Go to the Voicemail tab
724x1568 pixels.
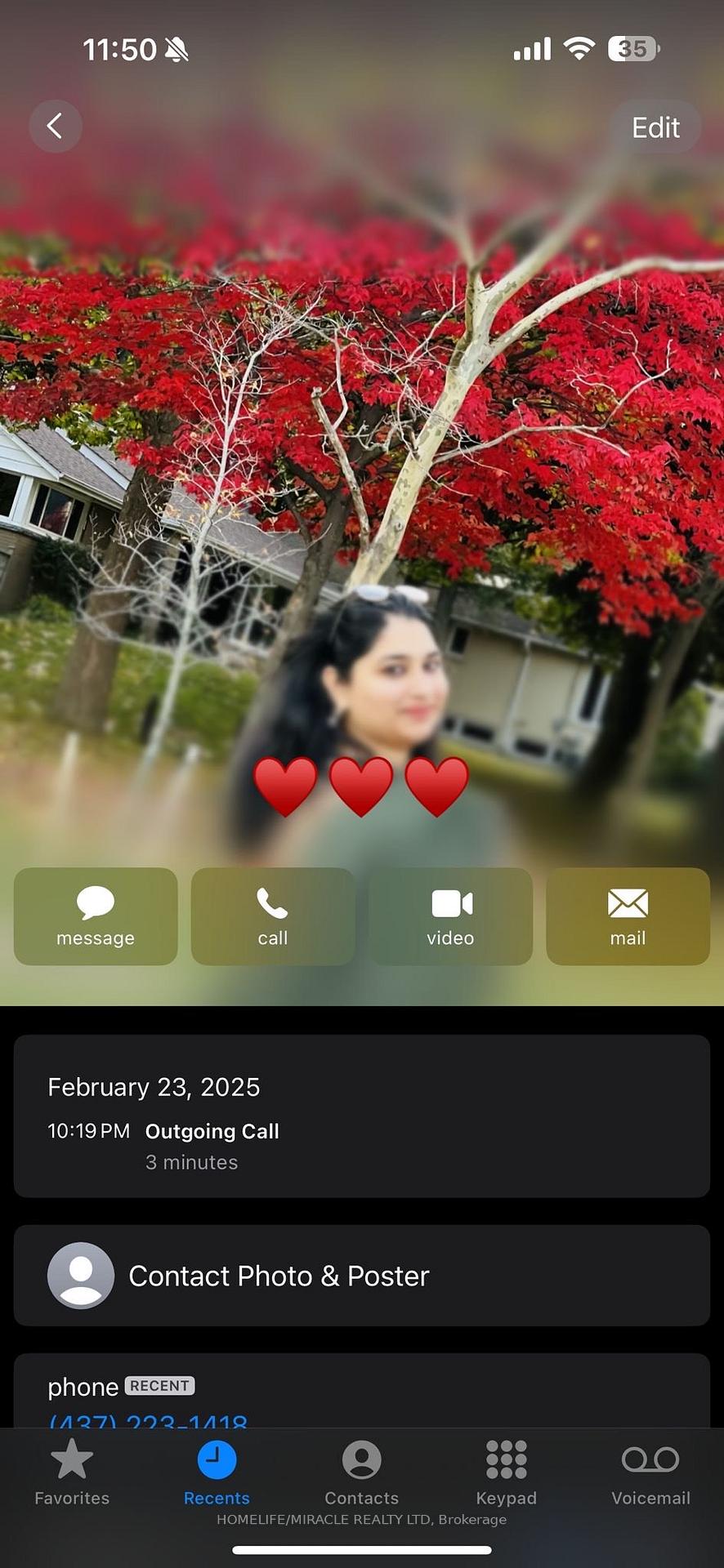[x=650, y=1472]
